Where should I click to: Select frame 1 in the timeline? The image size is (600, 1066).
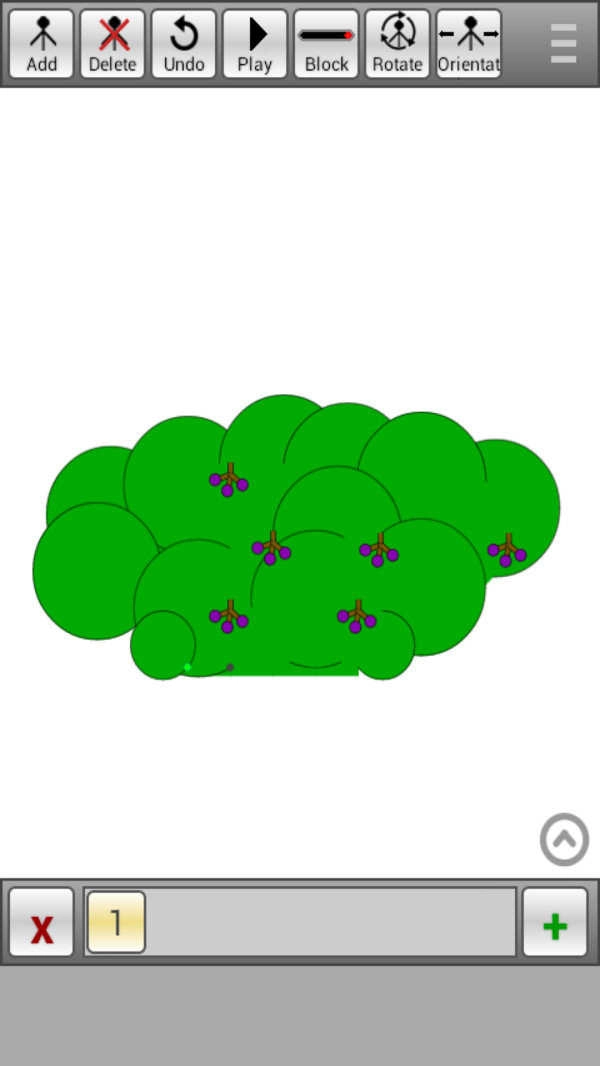(116, 922)
